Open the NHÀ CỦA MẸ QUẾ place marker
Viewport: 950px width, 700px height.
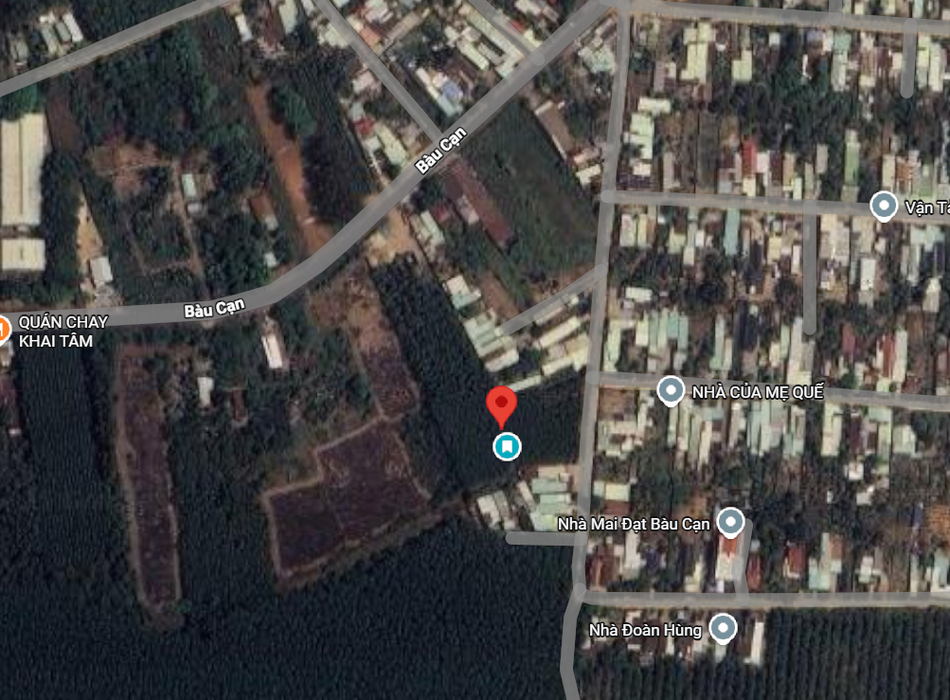[671, 391]
